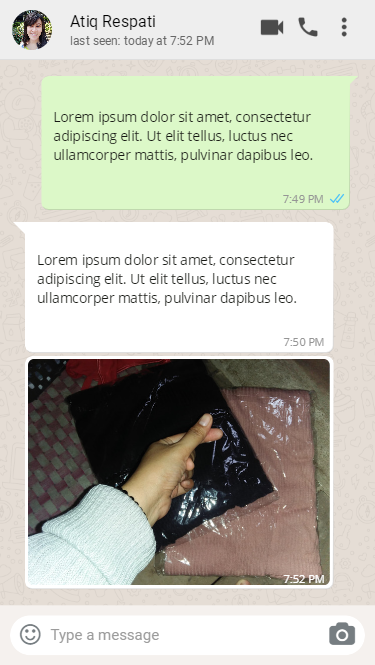Open Atiq Respati's profile picture
The height and width of the screenshot is (665, 375).
[32, 30]
